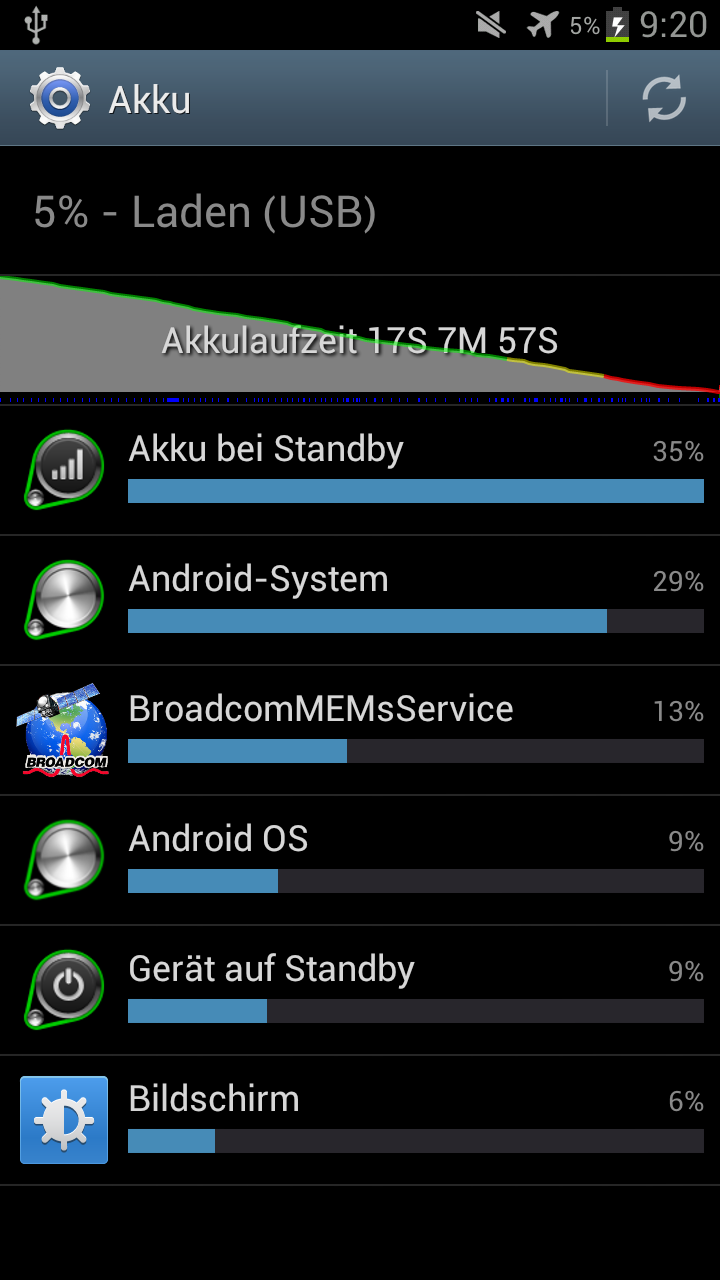The image size is (720, 1280).
Task: Select the Android OS entry
Action: coord(360,860)
